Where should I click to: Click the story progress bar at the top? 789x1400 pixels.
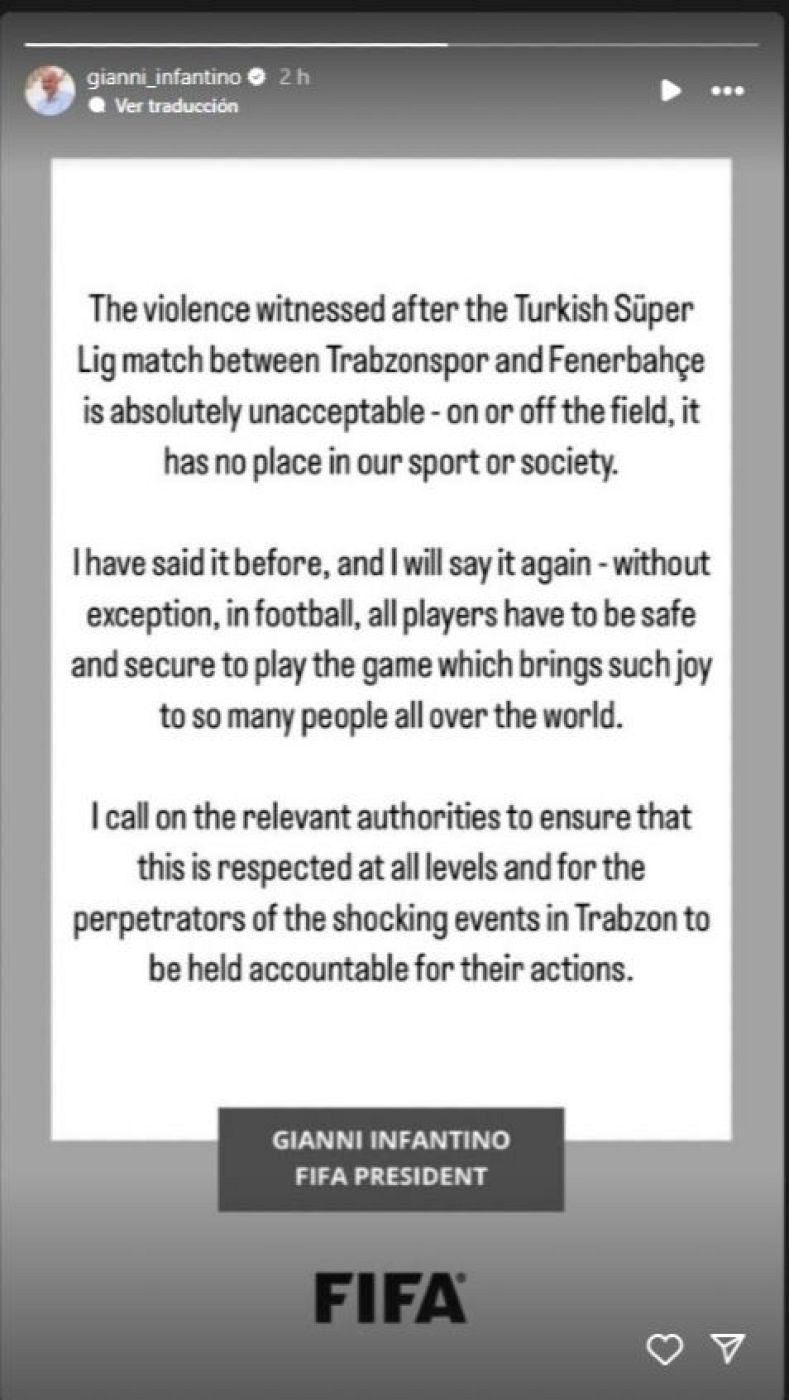[x=394, y=42]
